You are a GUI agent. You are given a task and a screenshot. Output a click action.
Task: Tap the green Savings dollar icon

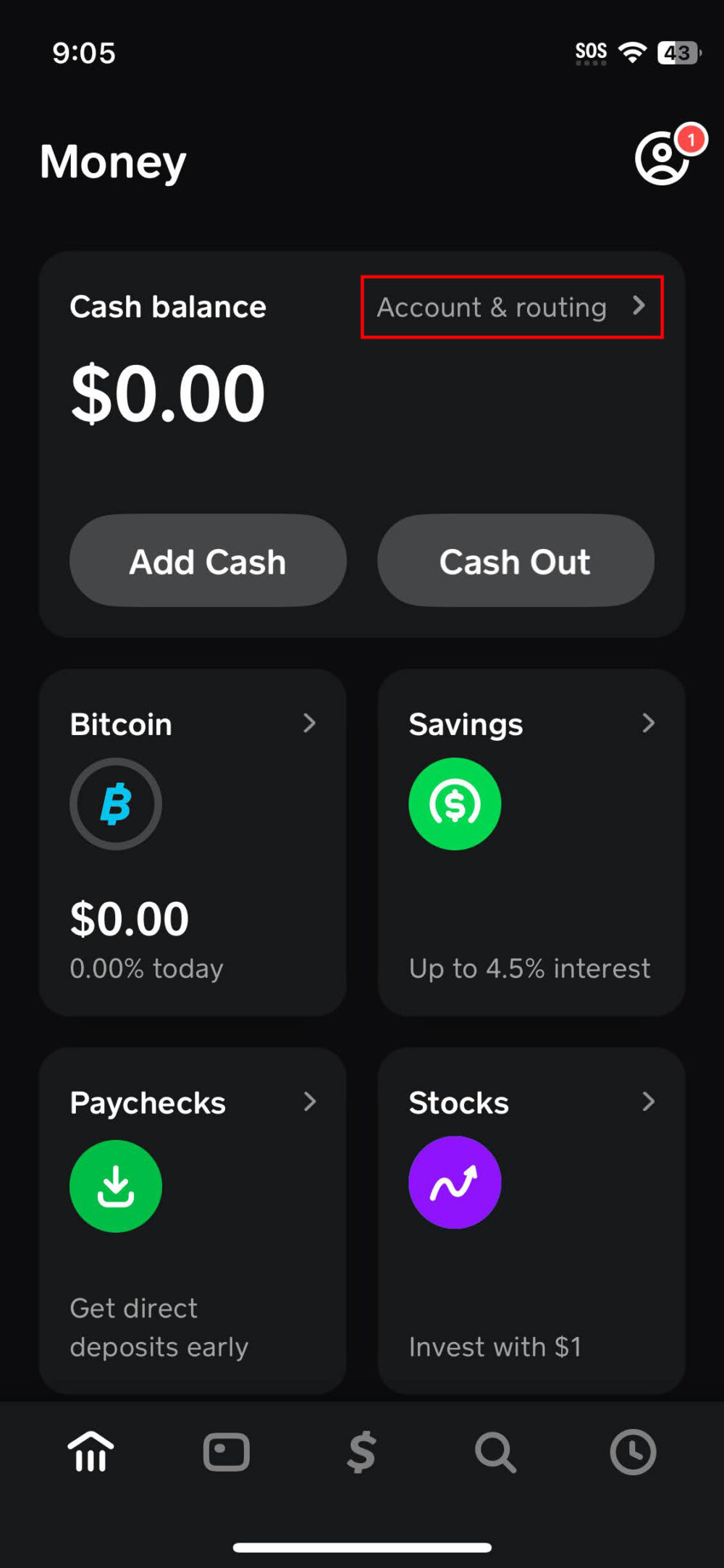coord(454,804)
